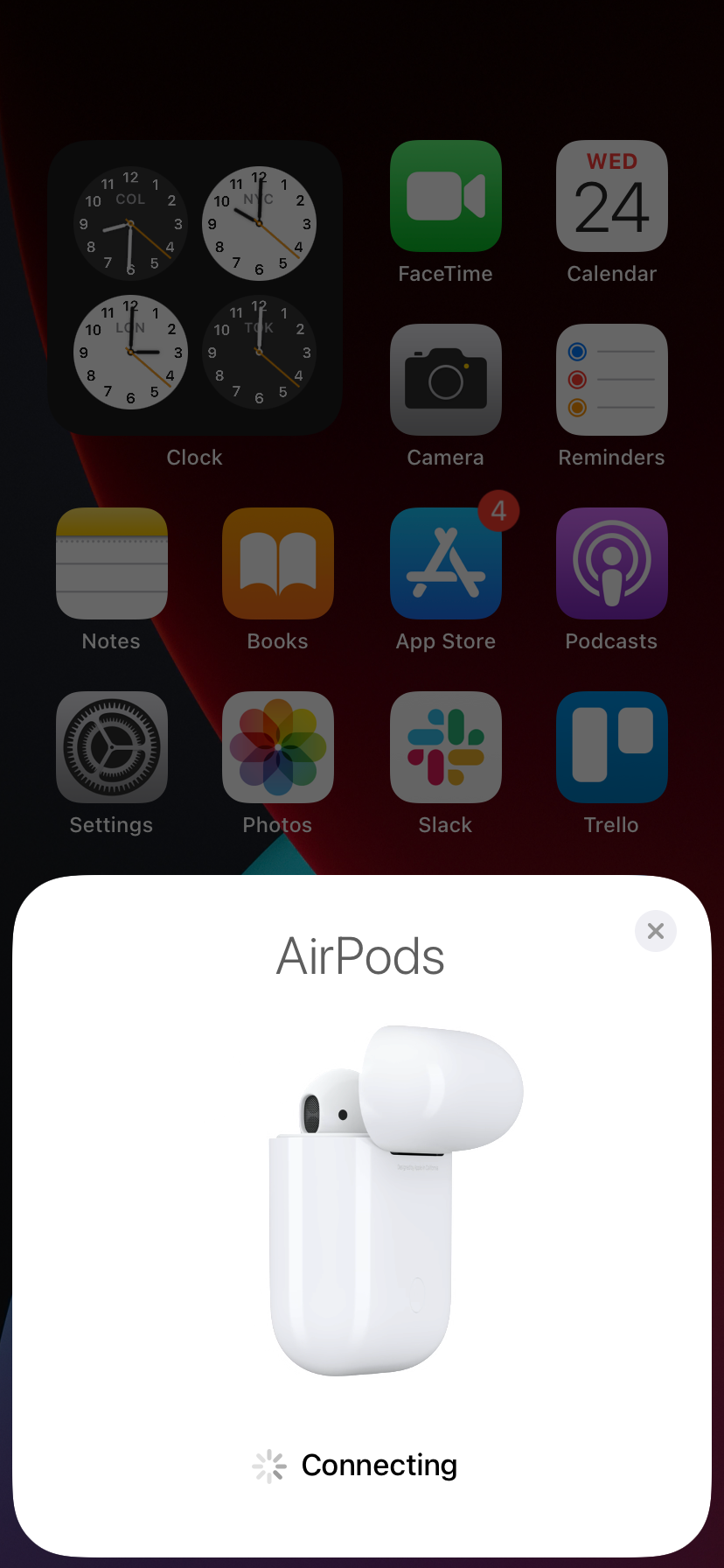Tap the Connecting status spinner

click(x=268, y=1466)
